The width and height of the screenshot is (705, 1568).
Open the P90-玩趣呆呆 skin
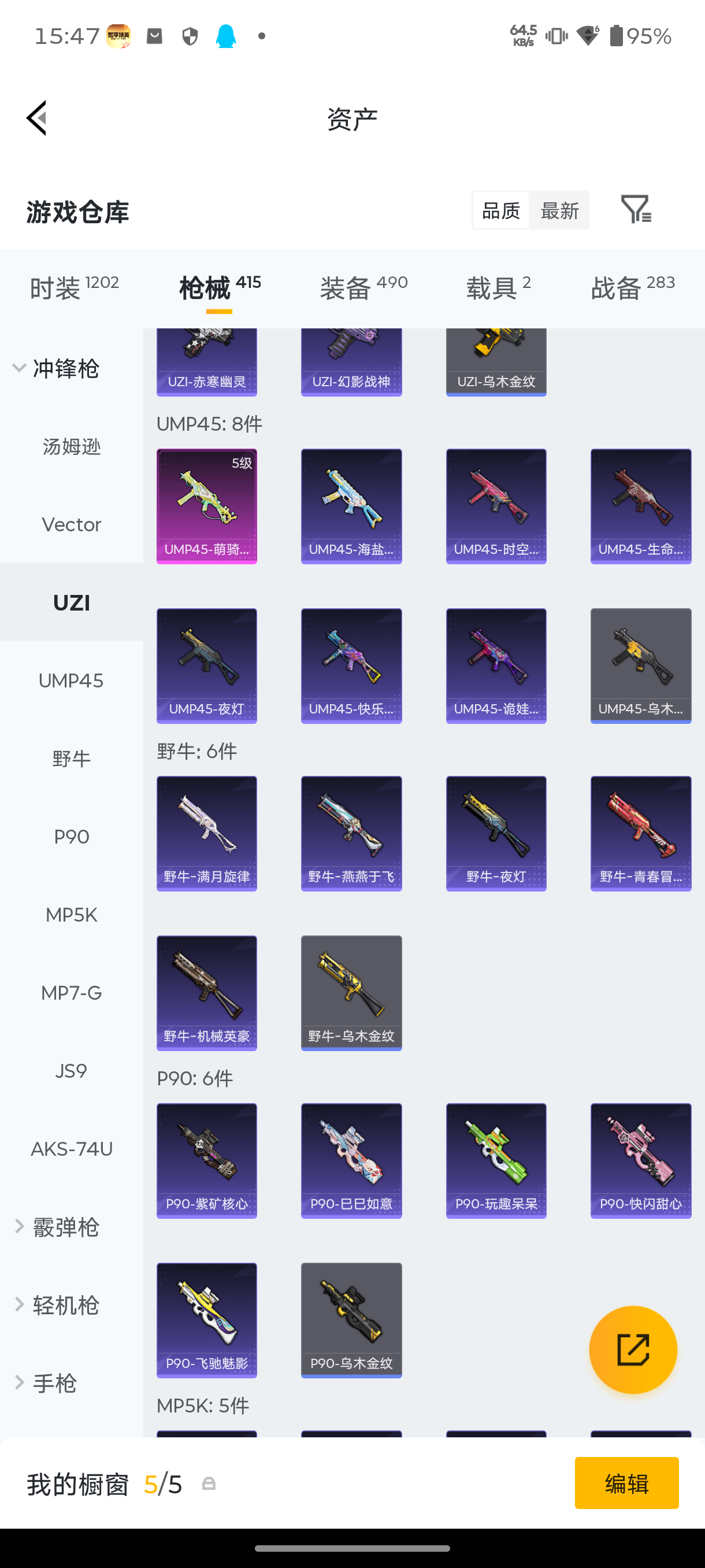(x=496, y=1161)
